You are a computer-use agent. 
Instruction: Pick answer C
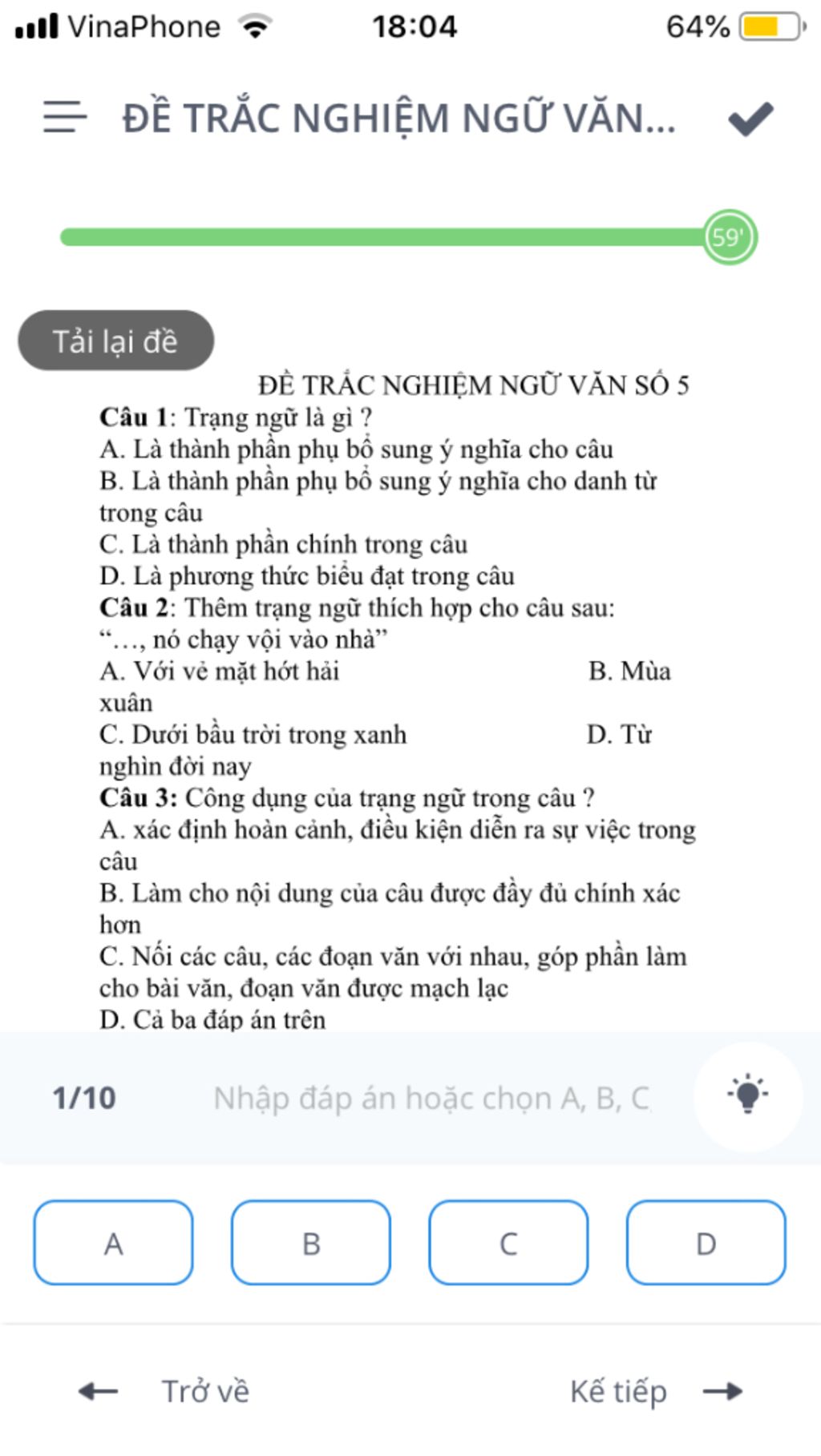pos(508,1243)
